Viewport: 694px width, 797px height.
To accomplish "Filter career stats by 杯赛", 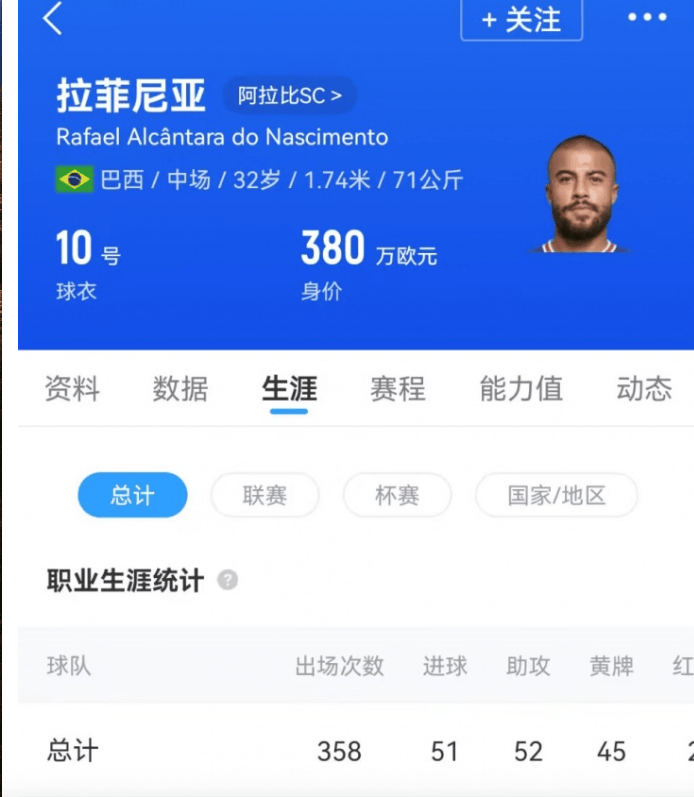I will coord(397,495).
